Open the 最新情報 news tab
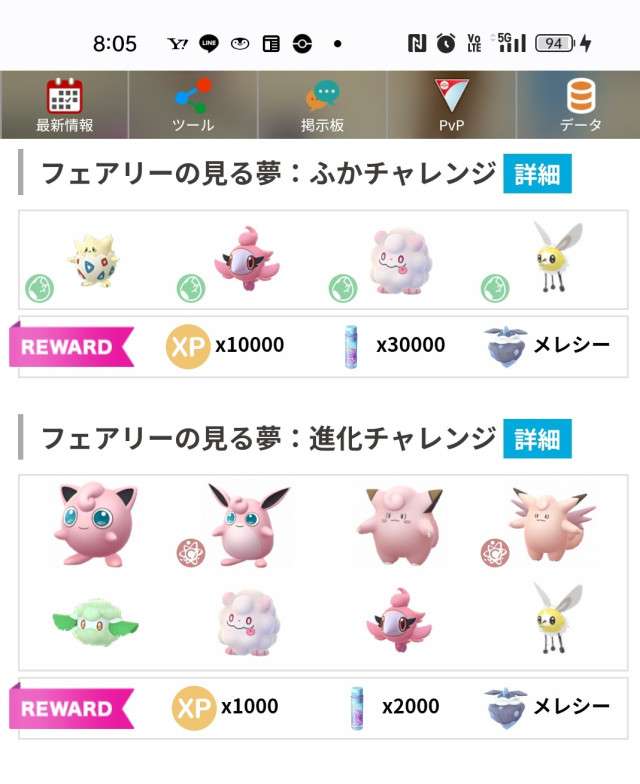The height and width of the screenshot is (784, 640). [x=64, y=105]
